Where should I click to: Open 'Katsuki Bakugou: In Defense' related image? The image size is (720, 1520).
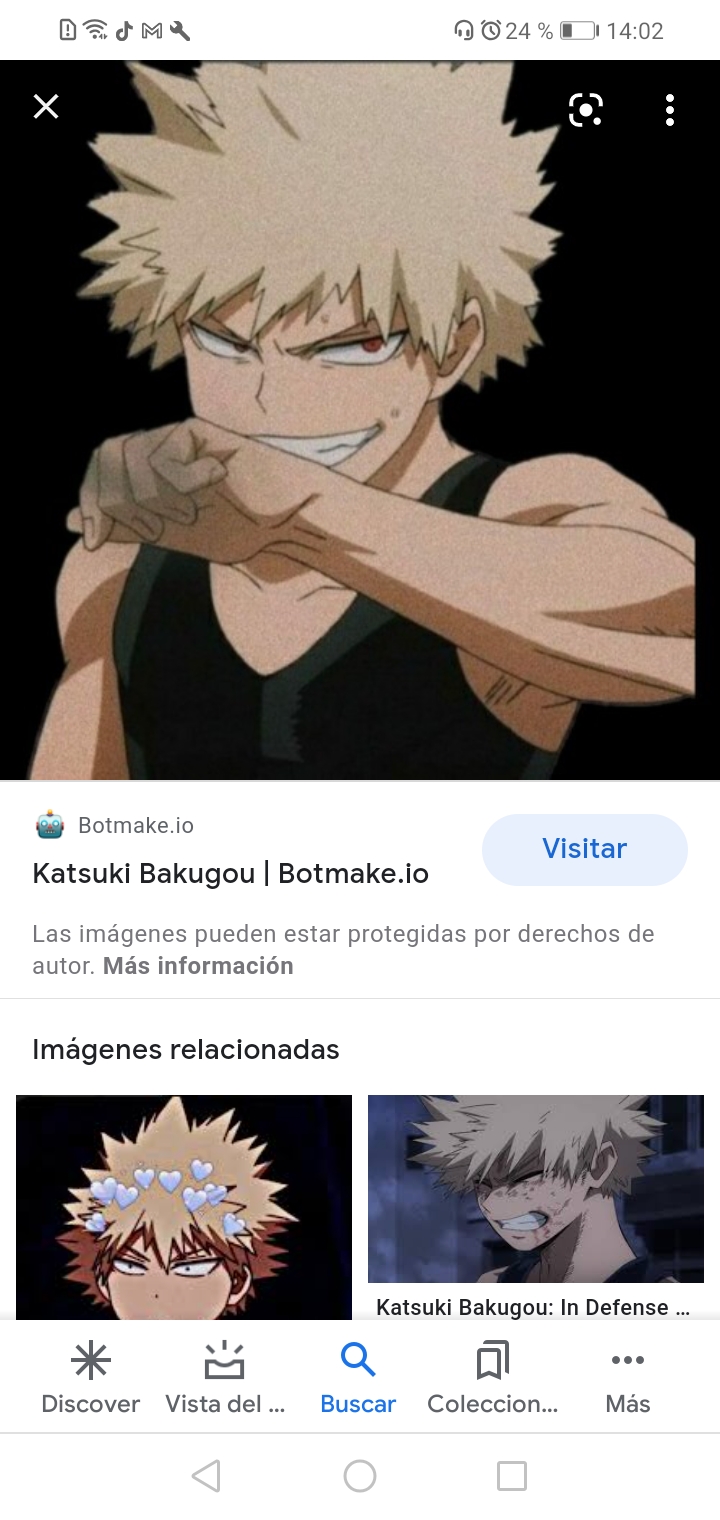click(x=535, y=1190)
